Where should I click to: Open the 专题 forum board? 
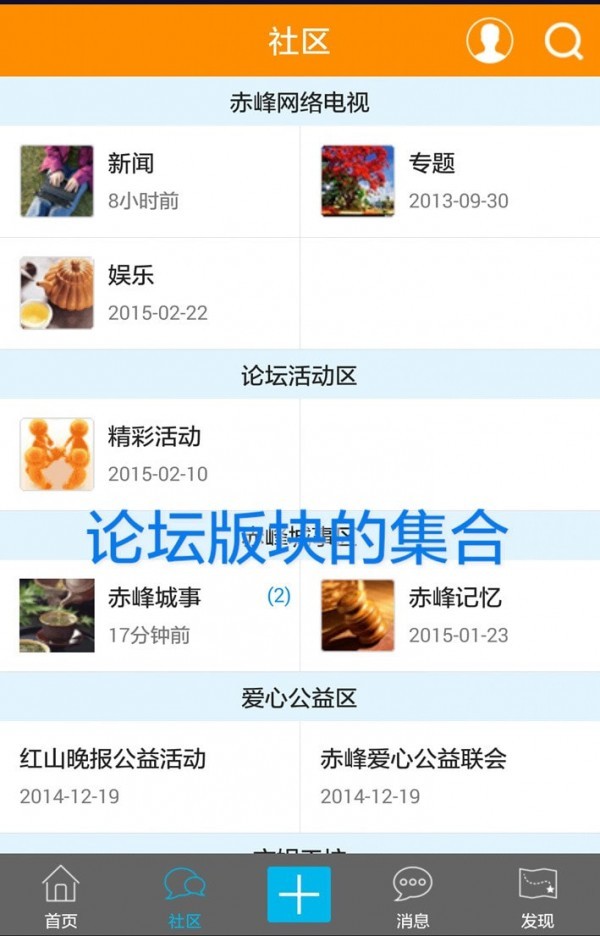[x=450, y=181]
